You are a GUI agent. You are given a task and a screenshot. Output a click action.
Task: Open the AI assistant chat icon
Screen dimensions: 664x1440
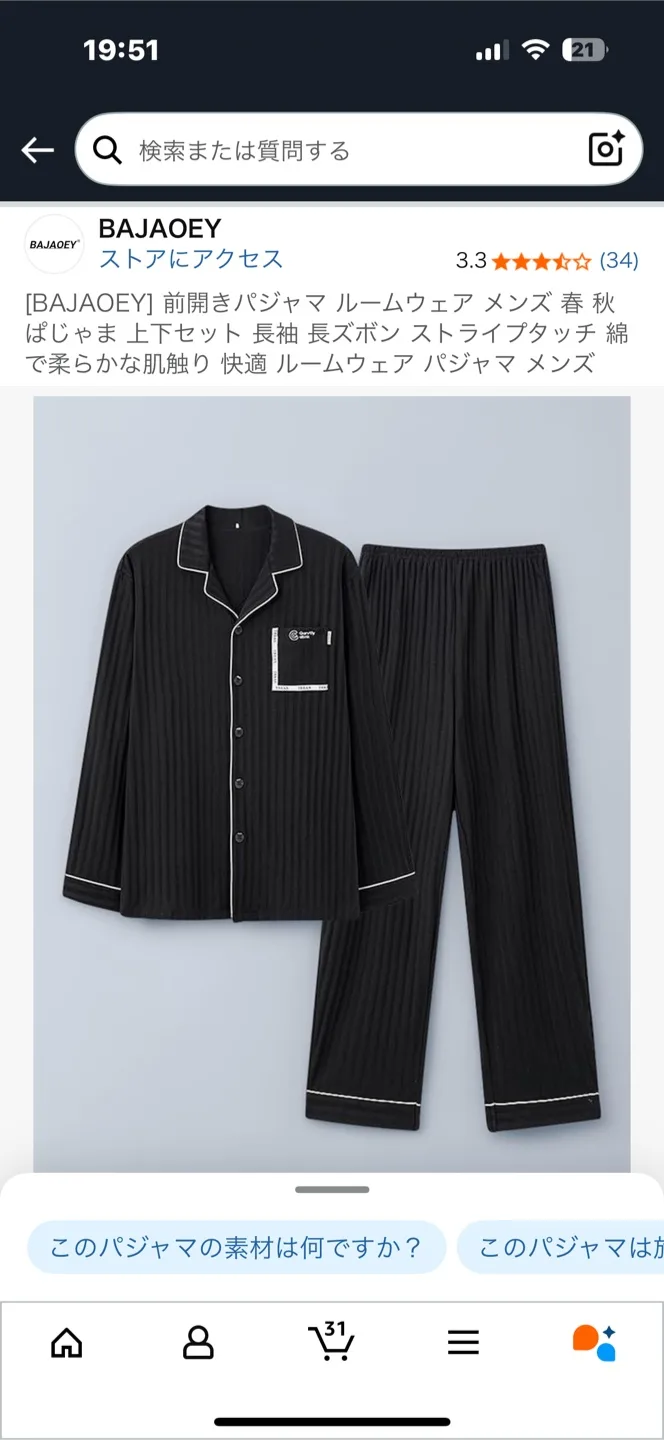(x=594, y=1342)
